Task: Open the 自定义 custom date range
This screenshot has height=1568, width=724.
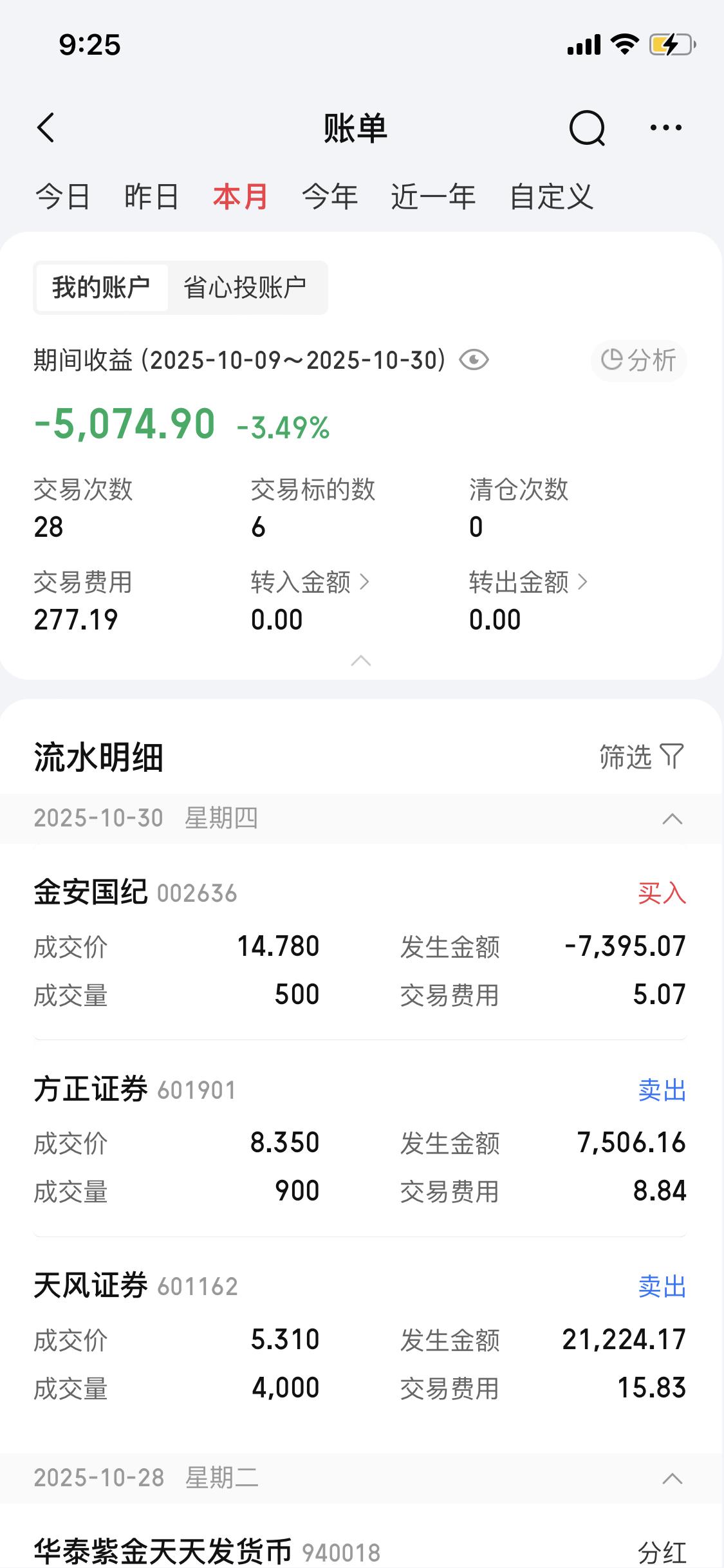Action: click(551, 197)
